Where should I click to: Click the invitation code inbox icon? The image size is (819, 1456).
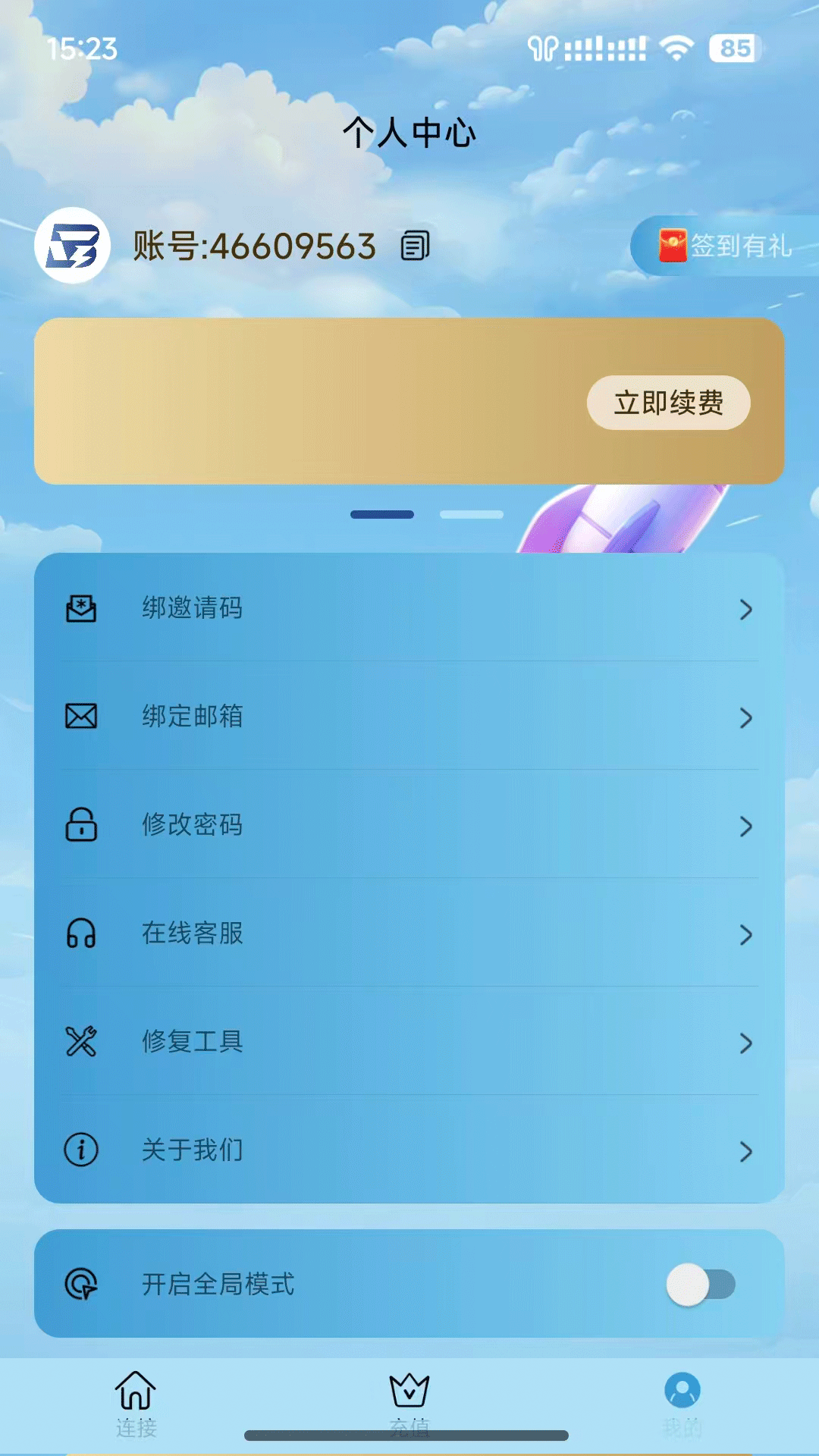click(81, 608)
